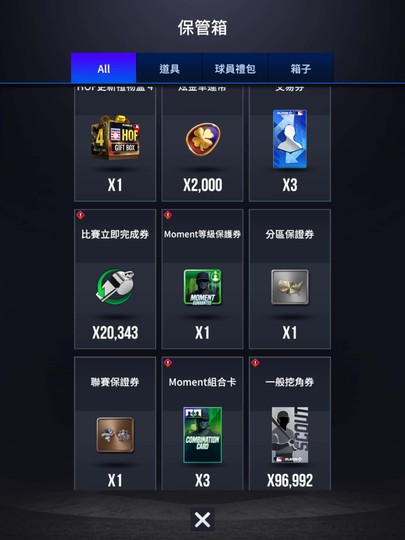This screenshot has height=540, width=405.
Task: Tap the 分區保證券 item
Action: pos(290,279)
